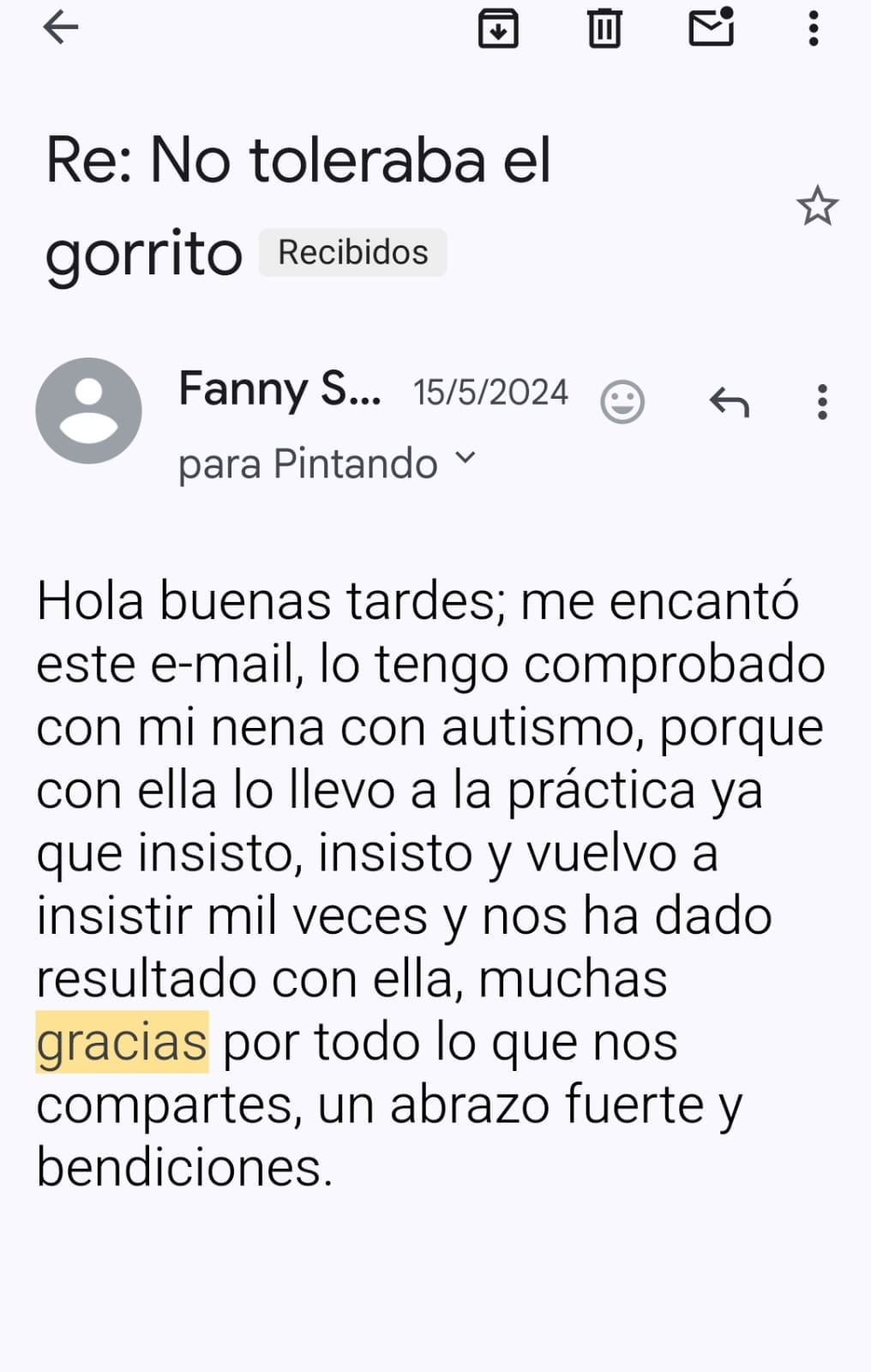Star this conversation
This screenshot has height=1372, width=871.
[x=816, y=207]
